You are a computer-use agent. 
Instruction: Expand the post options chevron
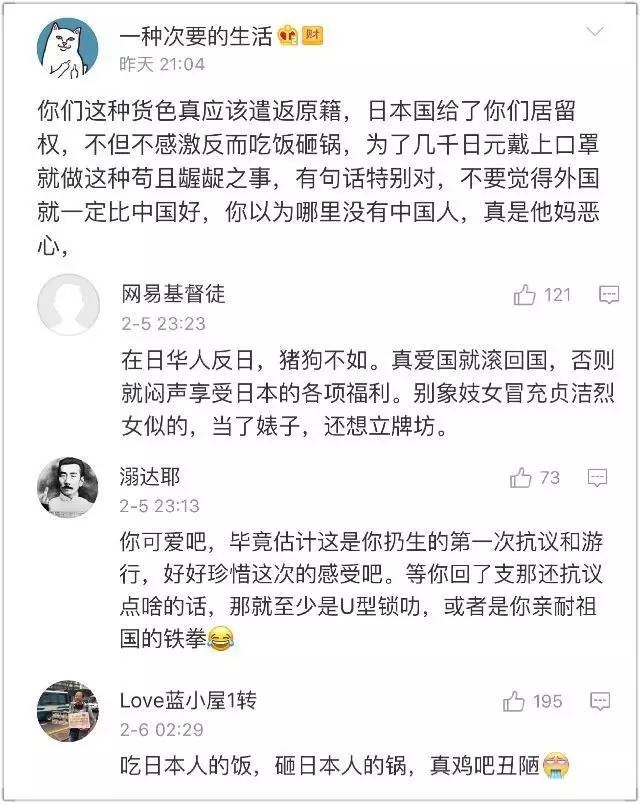click(x=595, y=34)
